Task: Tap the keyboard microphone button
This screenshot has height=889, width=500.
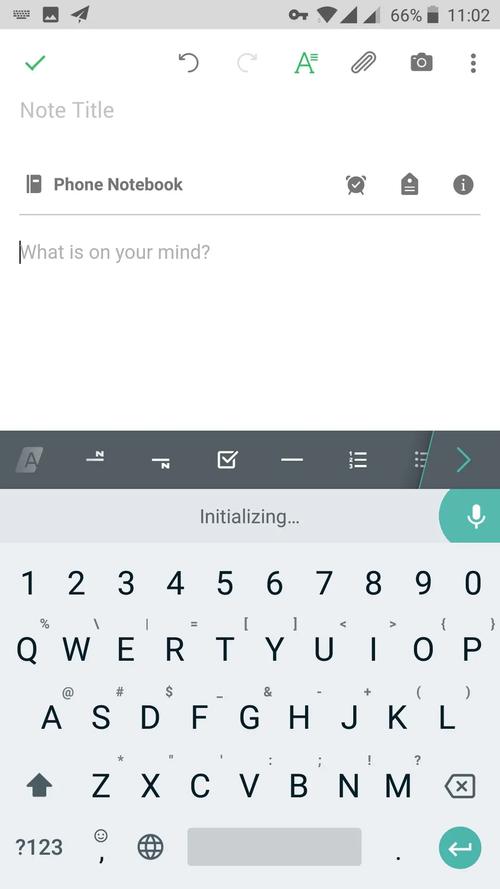Action: pos(475,516)
